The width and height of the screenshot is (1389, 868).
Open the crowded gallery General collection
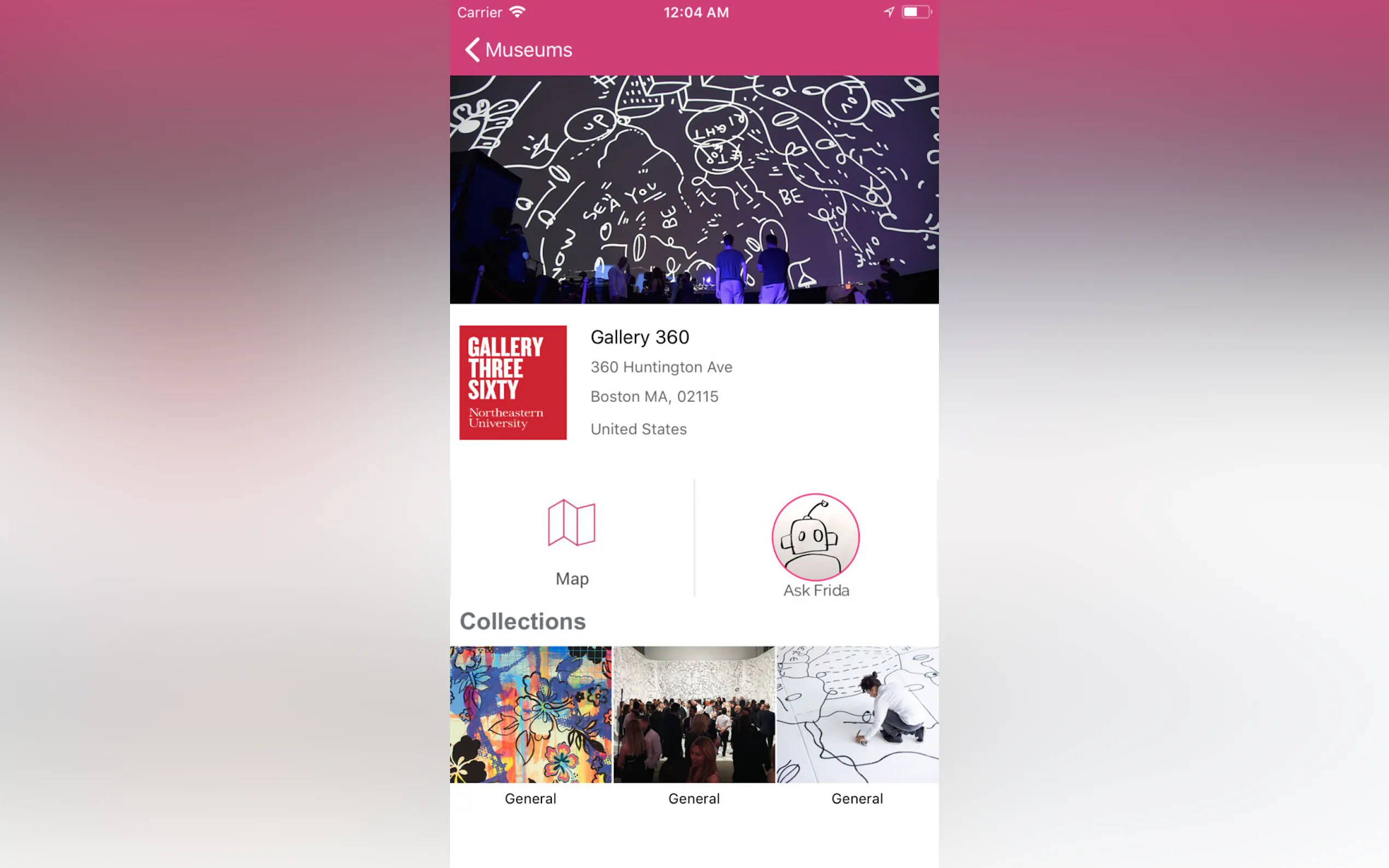tap(693, 715)
